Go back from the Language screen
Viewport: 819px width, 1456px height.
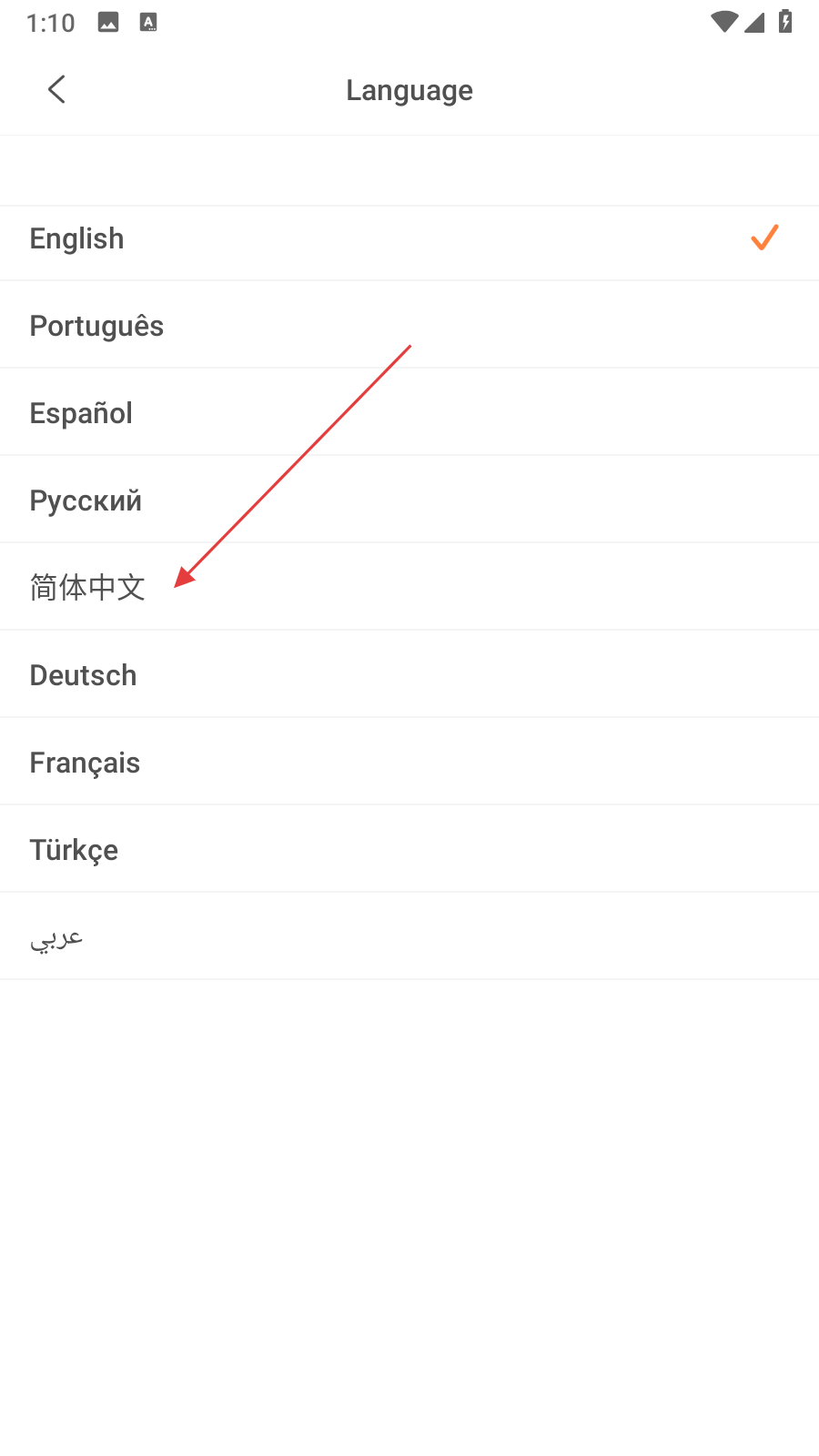[56, 89]
